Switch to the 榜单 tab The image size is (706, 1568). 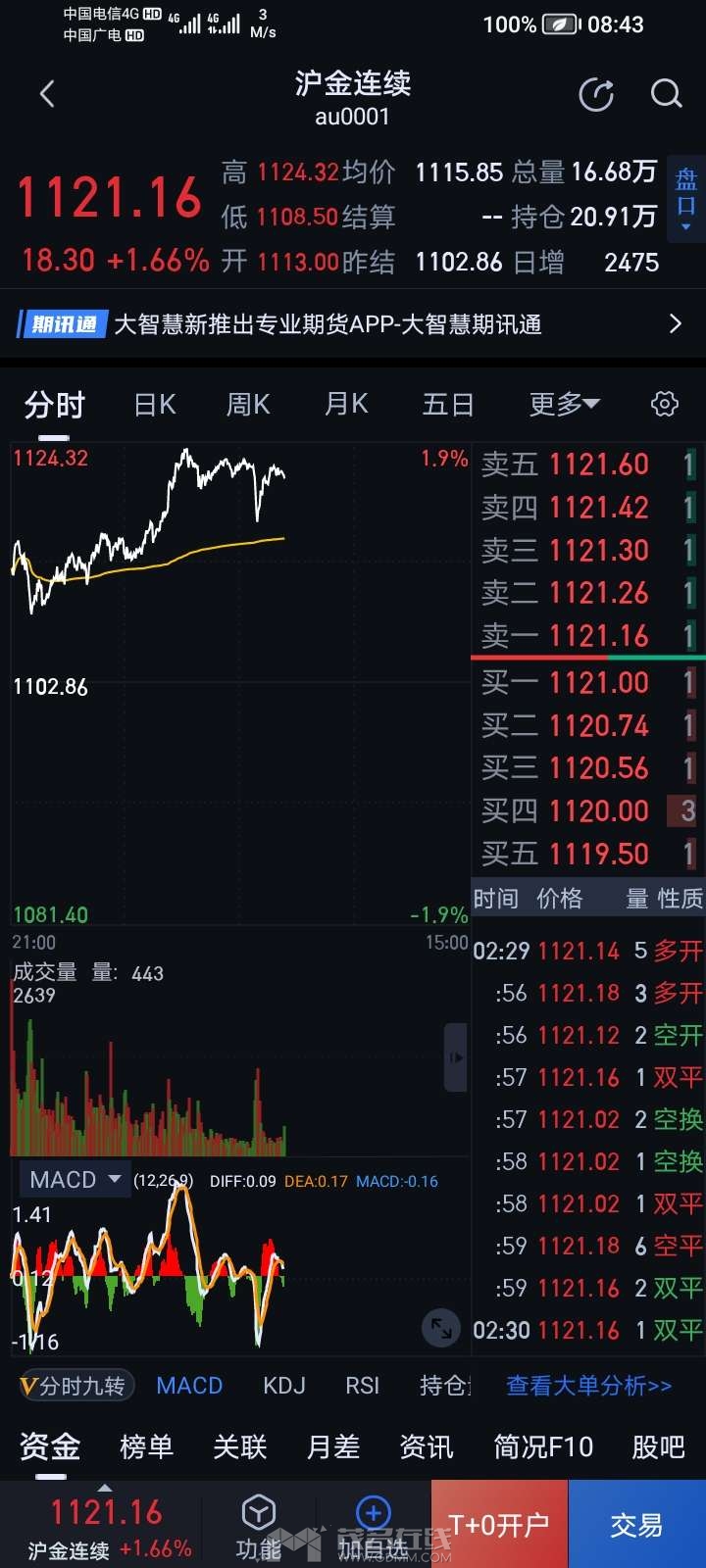click(146, 1447)
